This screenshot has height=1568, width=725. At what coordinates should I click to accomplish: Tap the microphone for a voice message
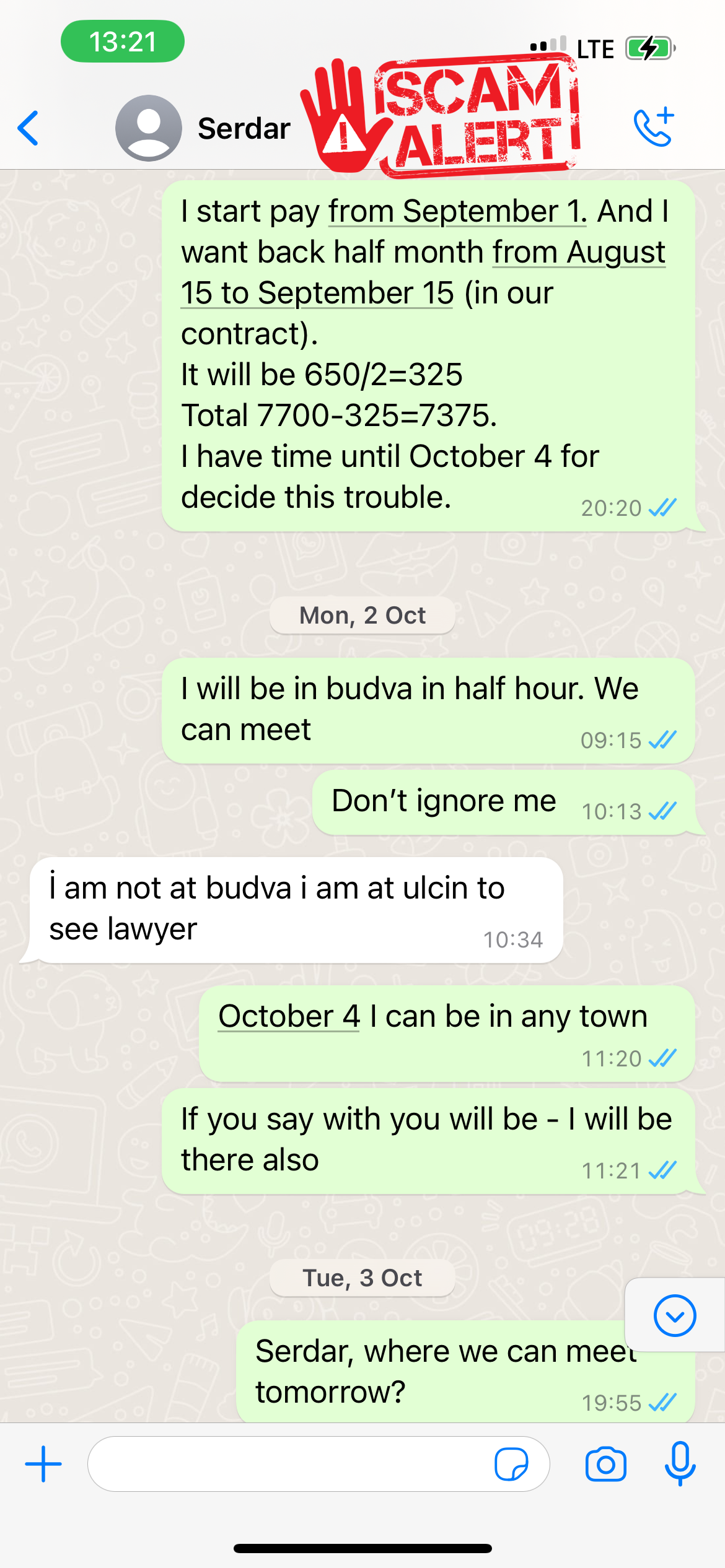tap(680, 1464)
